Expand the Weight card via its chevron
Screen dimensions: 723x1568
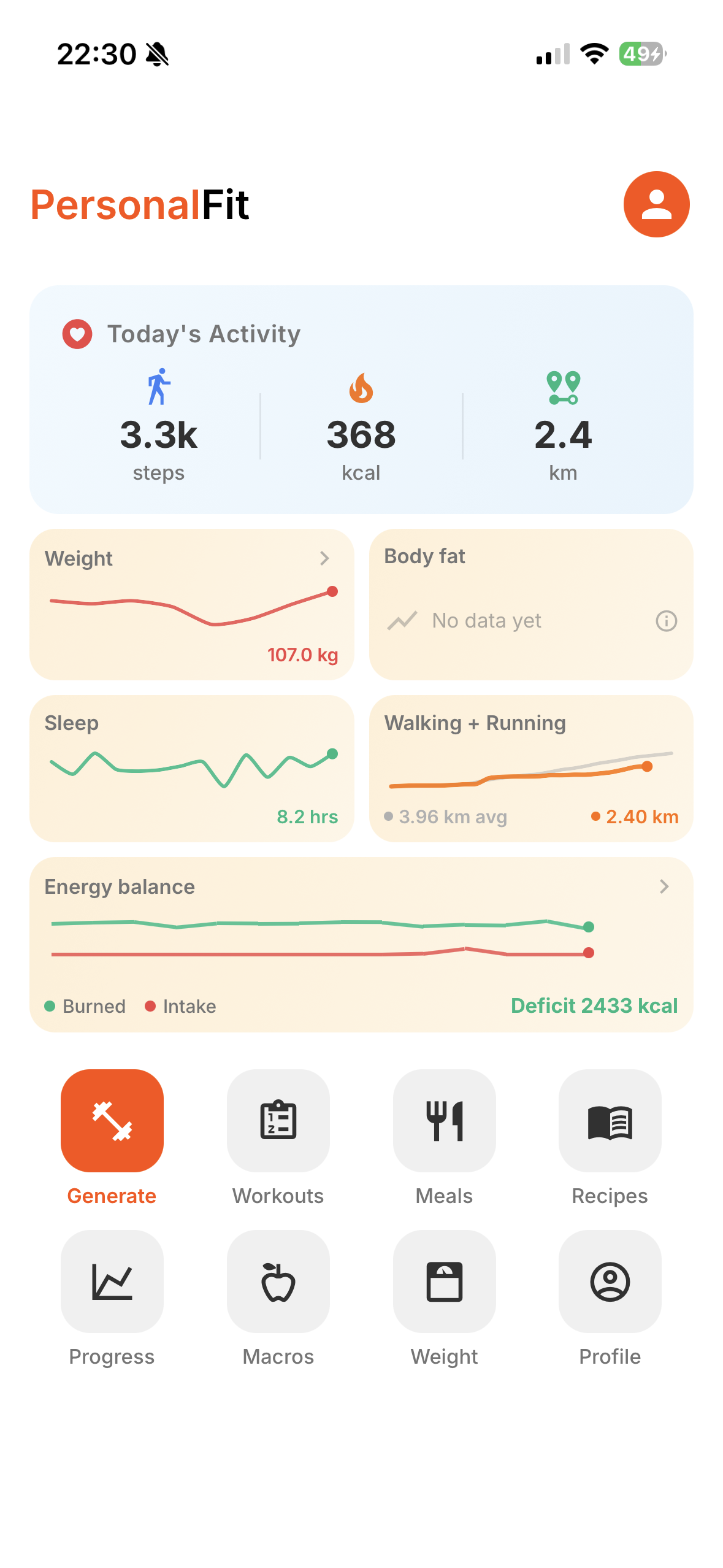point(325,558)
